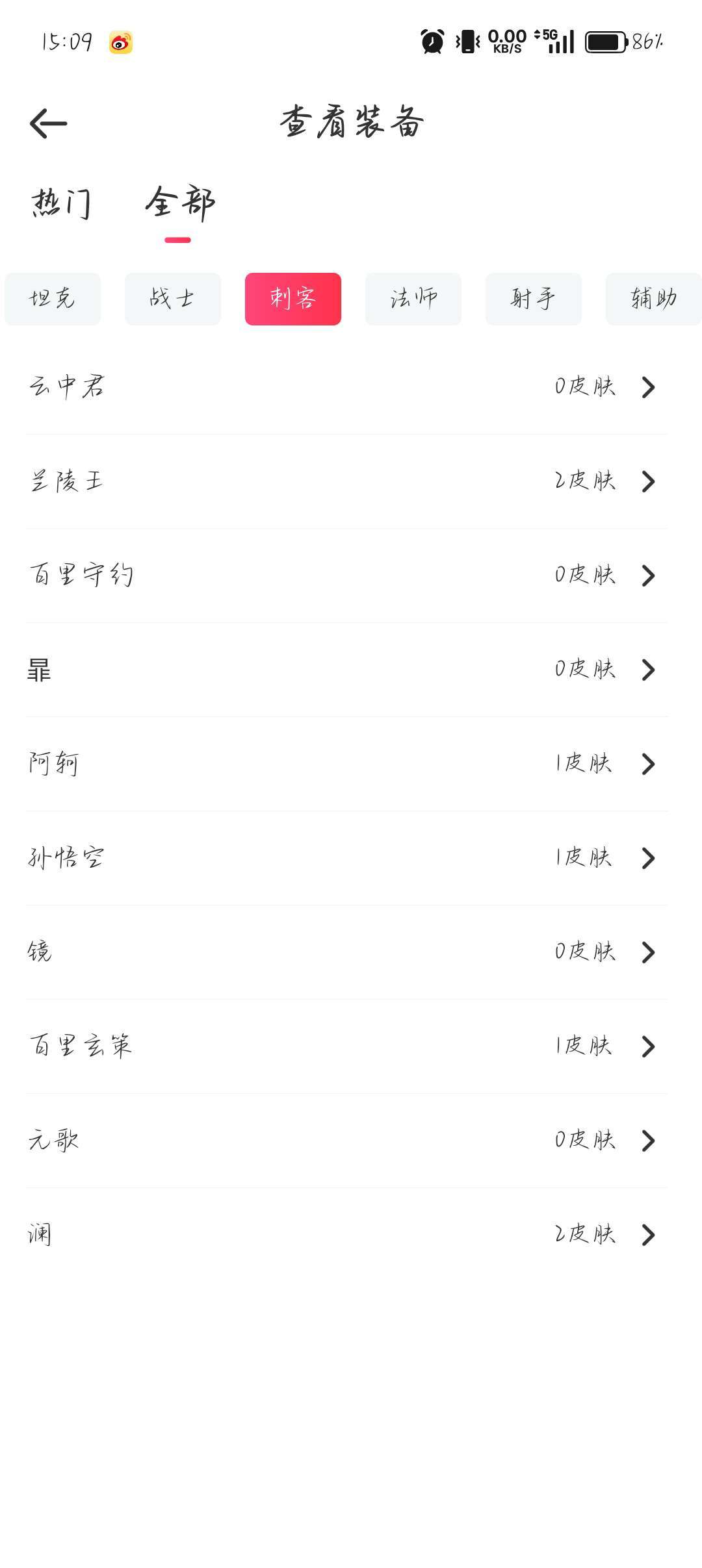Filter by 辅助 chip
The width and height of the screenshot is (702, 1568).
[x=653, y=299]
